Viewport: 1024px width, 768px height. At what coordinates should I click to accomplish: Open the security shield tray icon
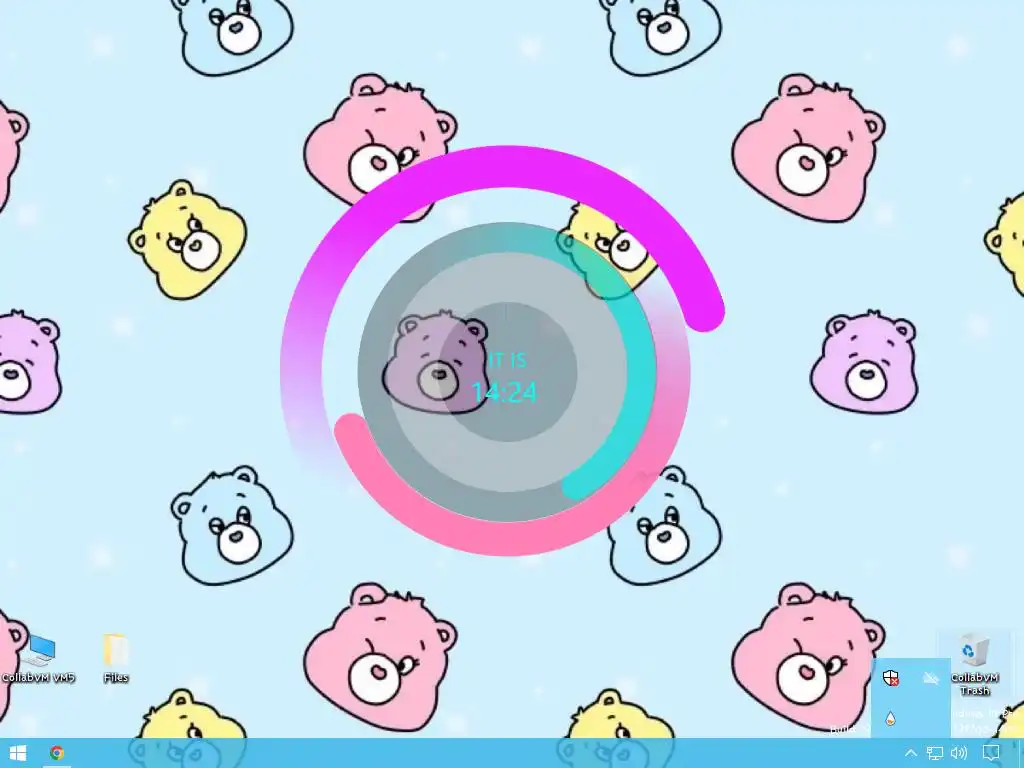pyautogui.click(x=890, y=679)
